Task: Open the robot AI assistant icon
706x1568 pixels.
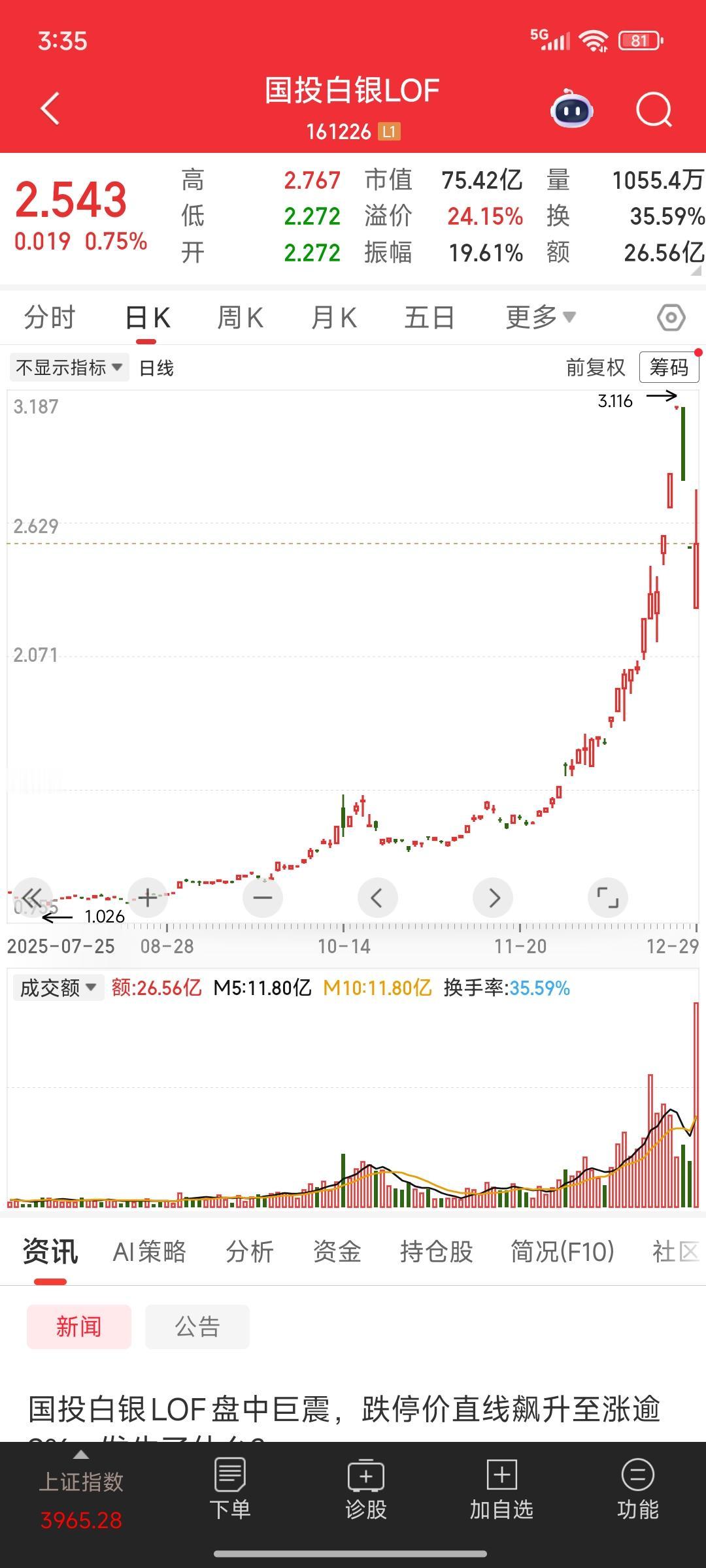Action: coord(572,109)
